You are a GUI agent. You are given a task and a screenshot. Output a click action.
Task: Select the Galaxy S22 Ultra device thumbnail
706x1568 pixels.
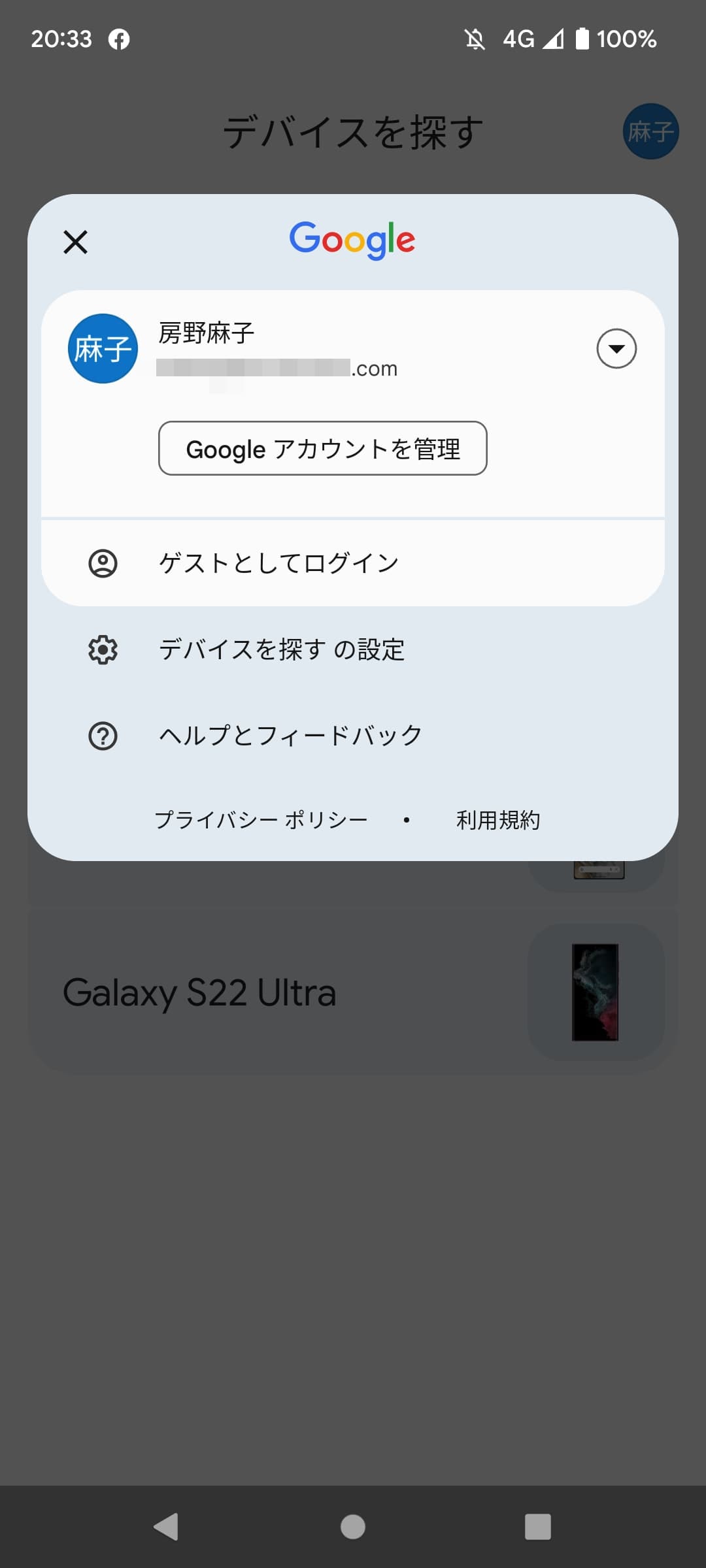597,992
